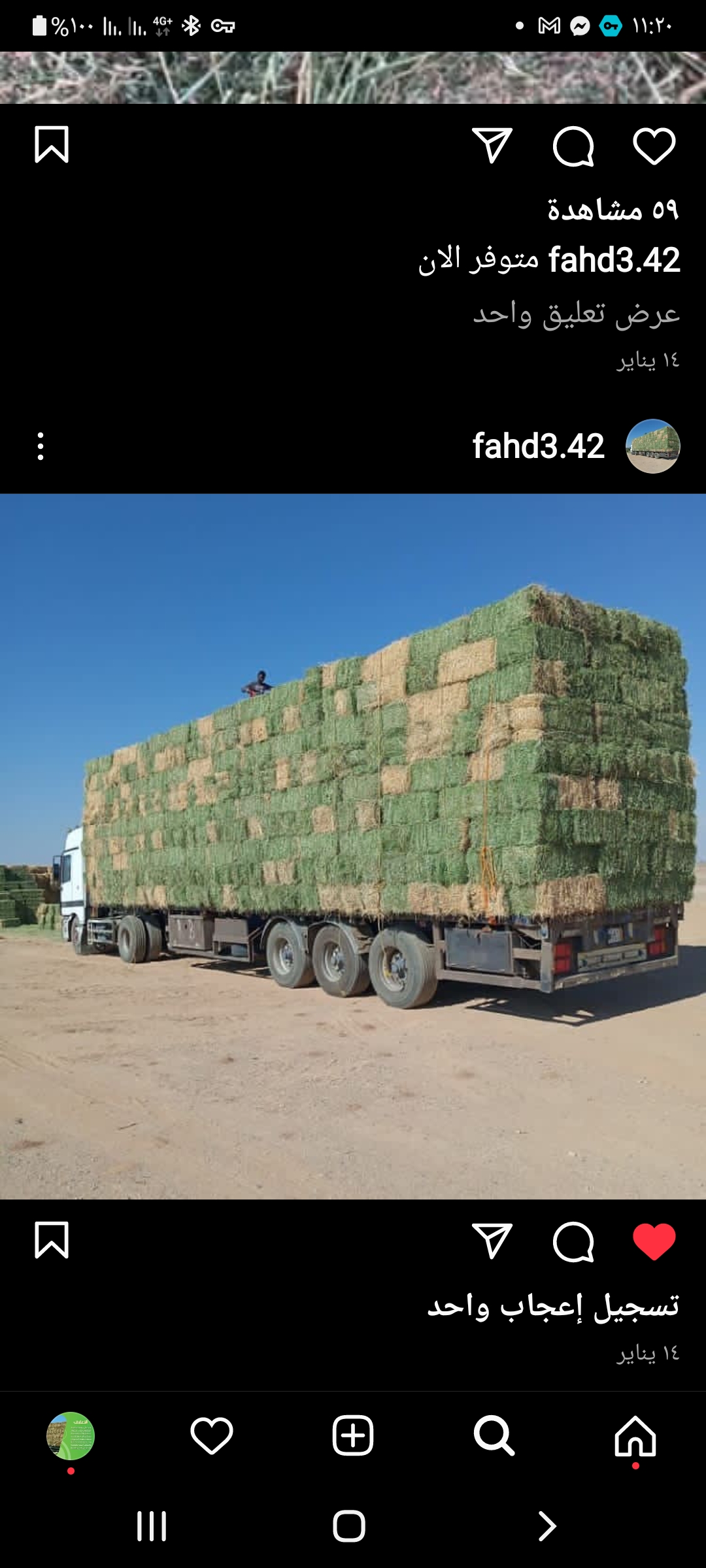Expand the single comment with عرض تعليق واحد

[x=575, y=318]
